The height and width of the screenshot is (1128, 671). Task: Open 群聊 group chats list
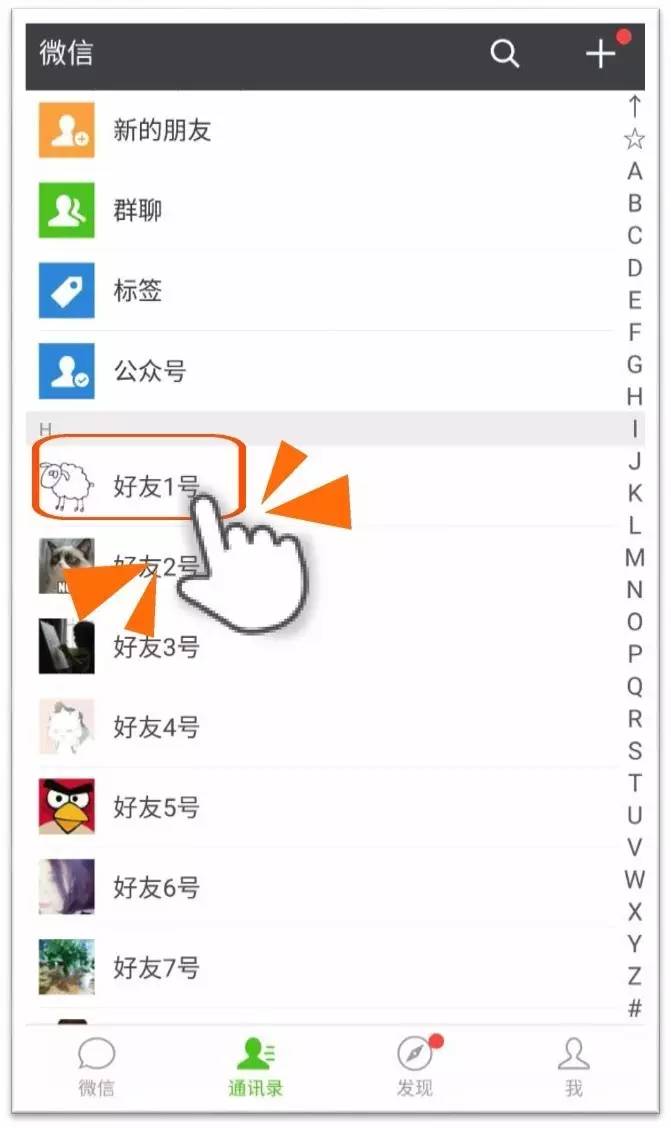324,210
